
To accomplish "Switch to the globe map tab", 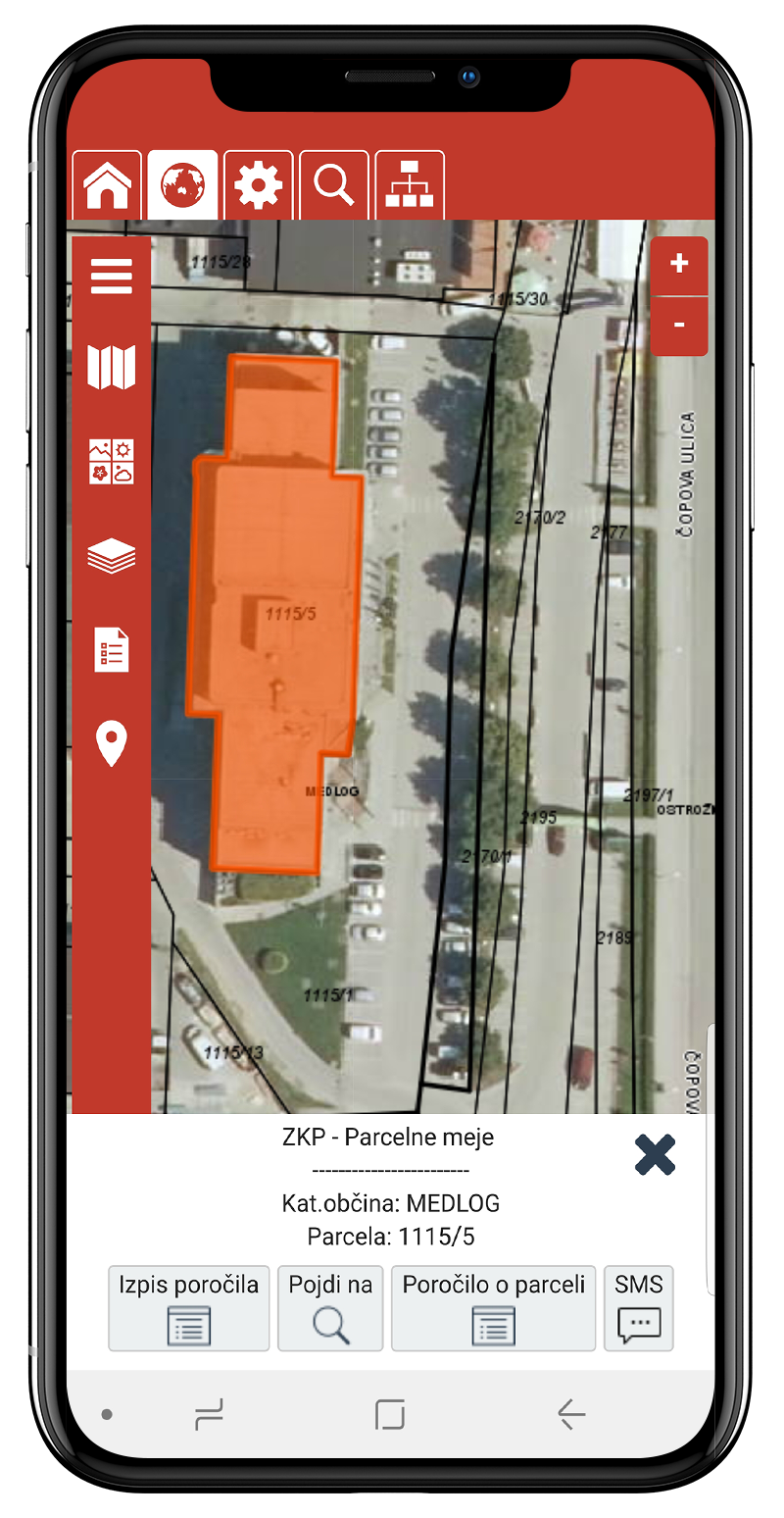I will [x=183, y=185].
